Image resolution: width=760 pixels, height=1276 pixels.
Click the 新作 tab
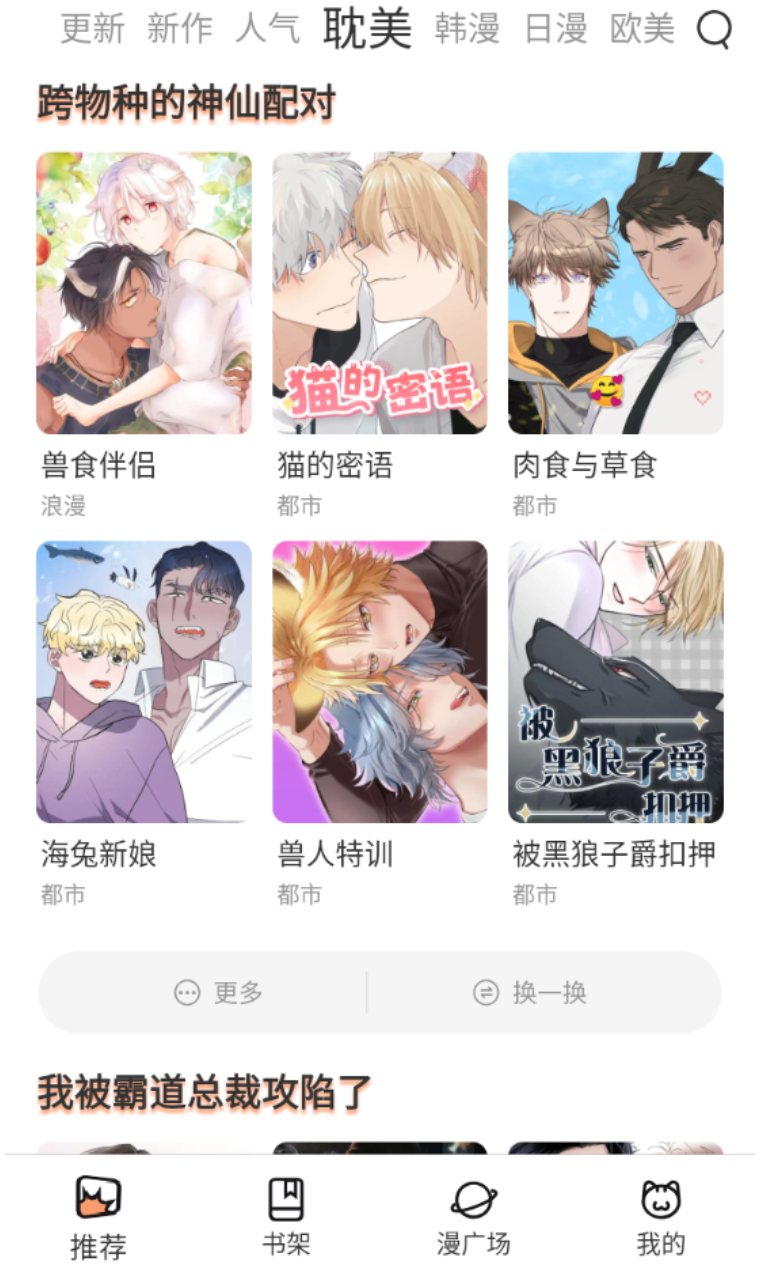[178, 30]
